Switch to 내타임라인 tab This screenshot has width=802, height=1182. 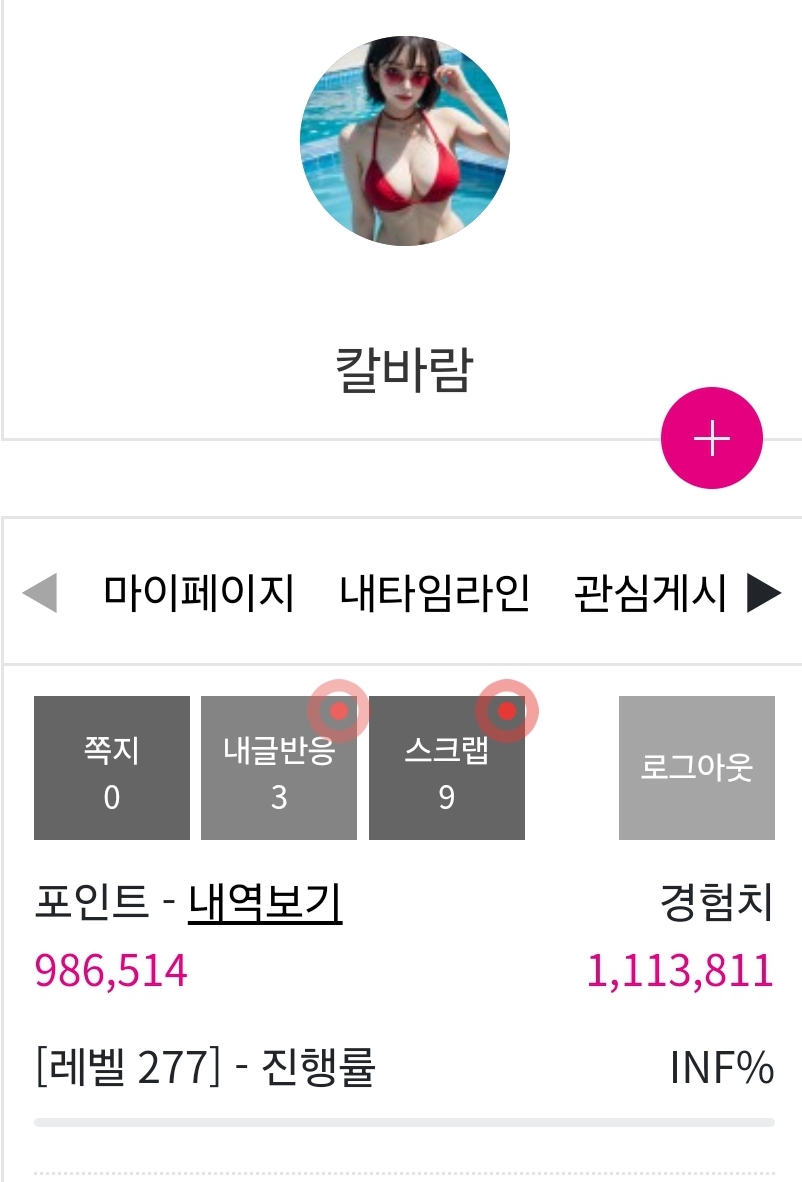tap(434, 594)
